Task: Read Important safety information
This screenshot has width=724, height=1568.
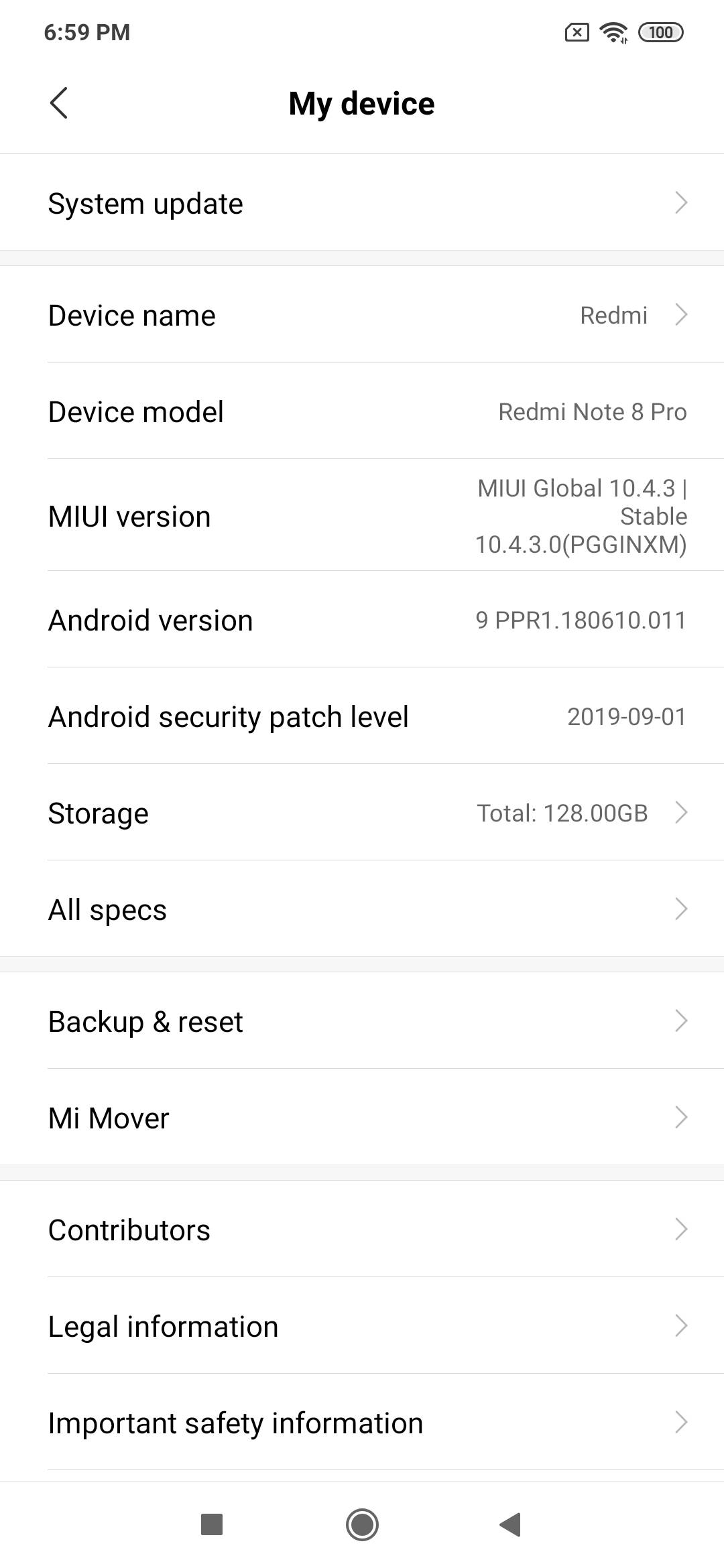Action: (x=362, y=1422)
